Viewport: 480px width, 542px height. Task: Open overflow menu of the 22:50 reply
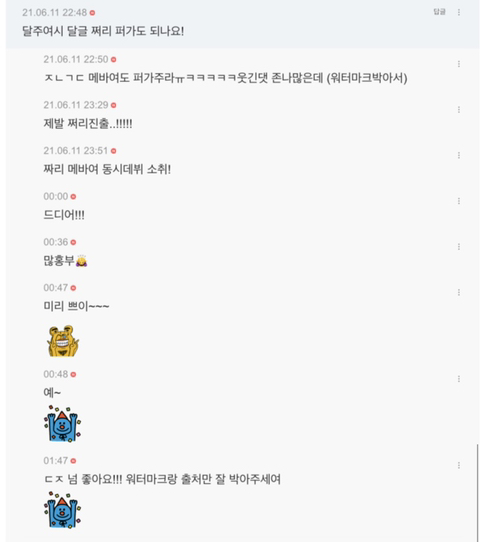click(459, 64)
